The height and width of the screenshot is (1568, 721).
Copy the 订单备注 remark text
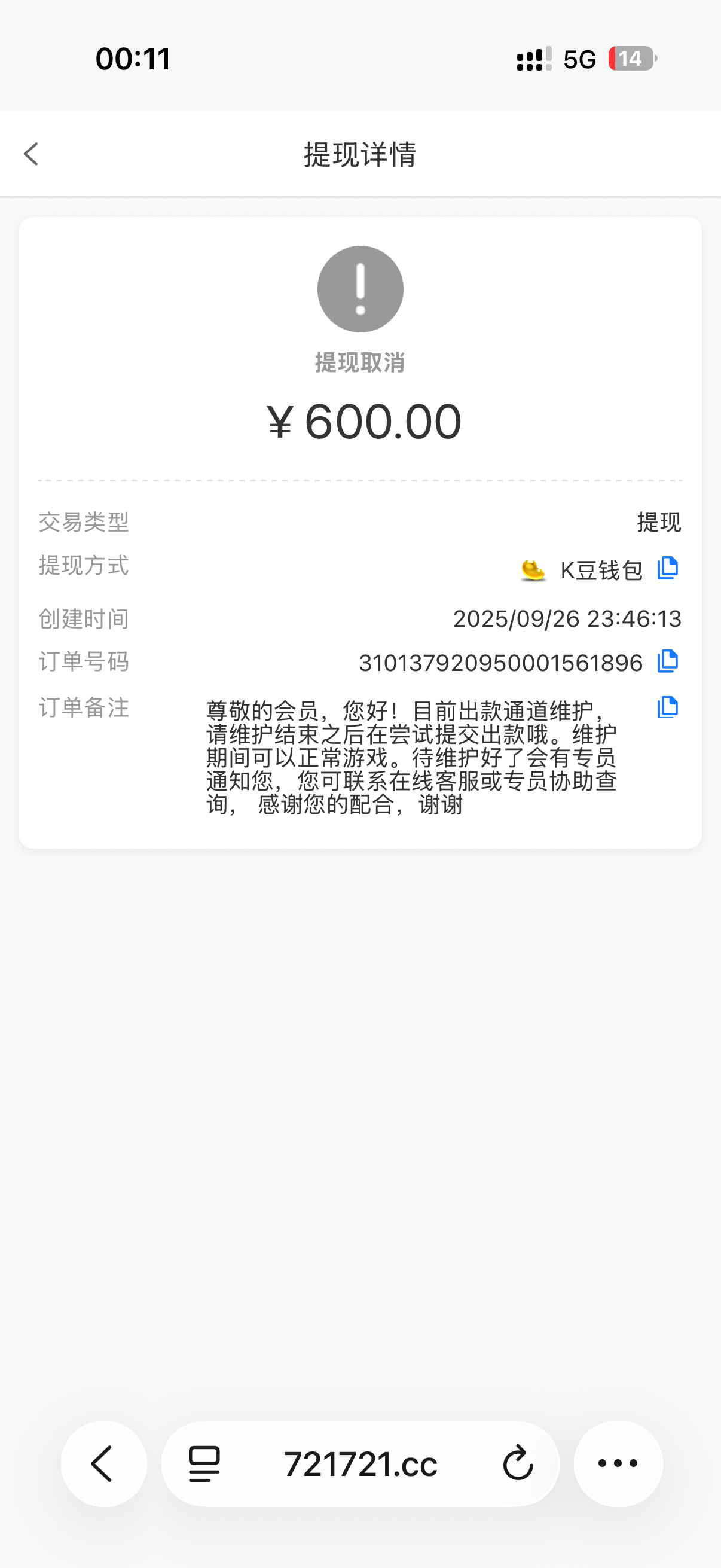[667, 707]
